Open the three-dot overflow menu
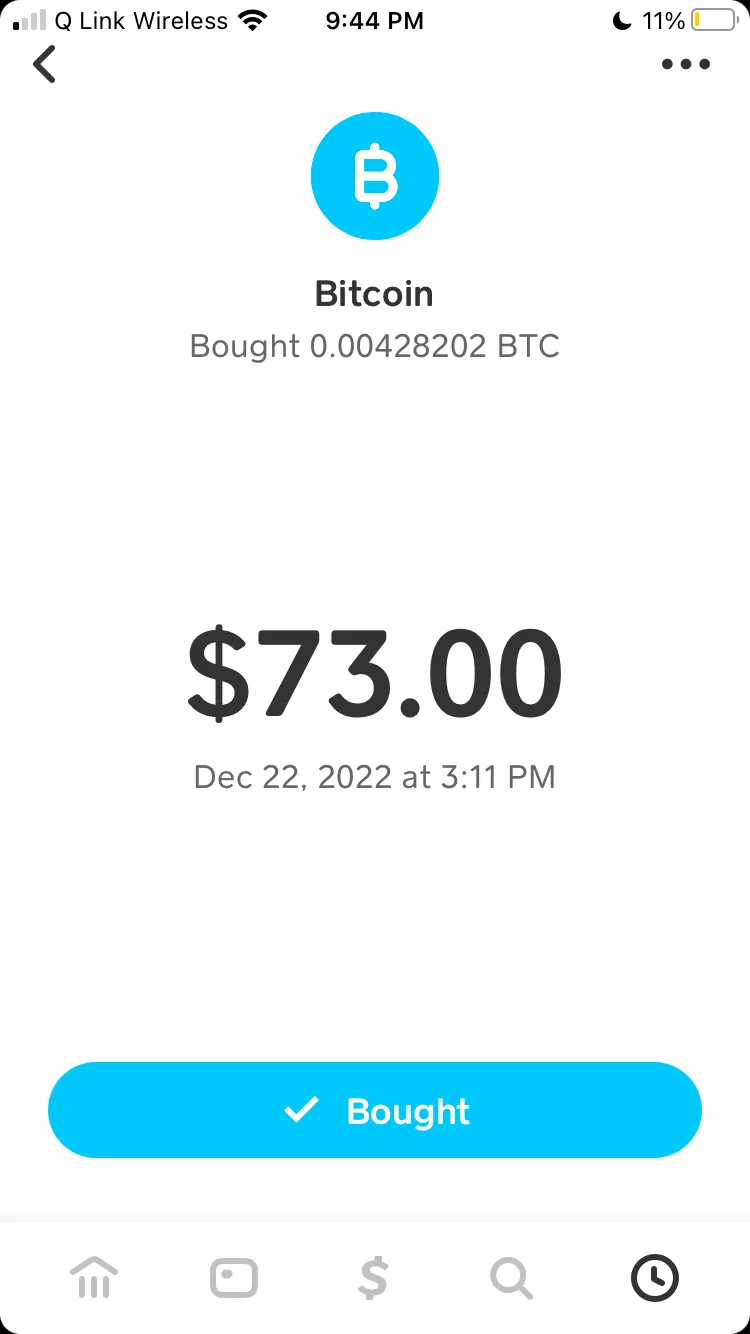This screenshot has height=1334, width=750. pos(686,65)
